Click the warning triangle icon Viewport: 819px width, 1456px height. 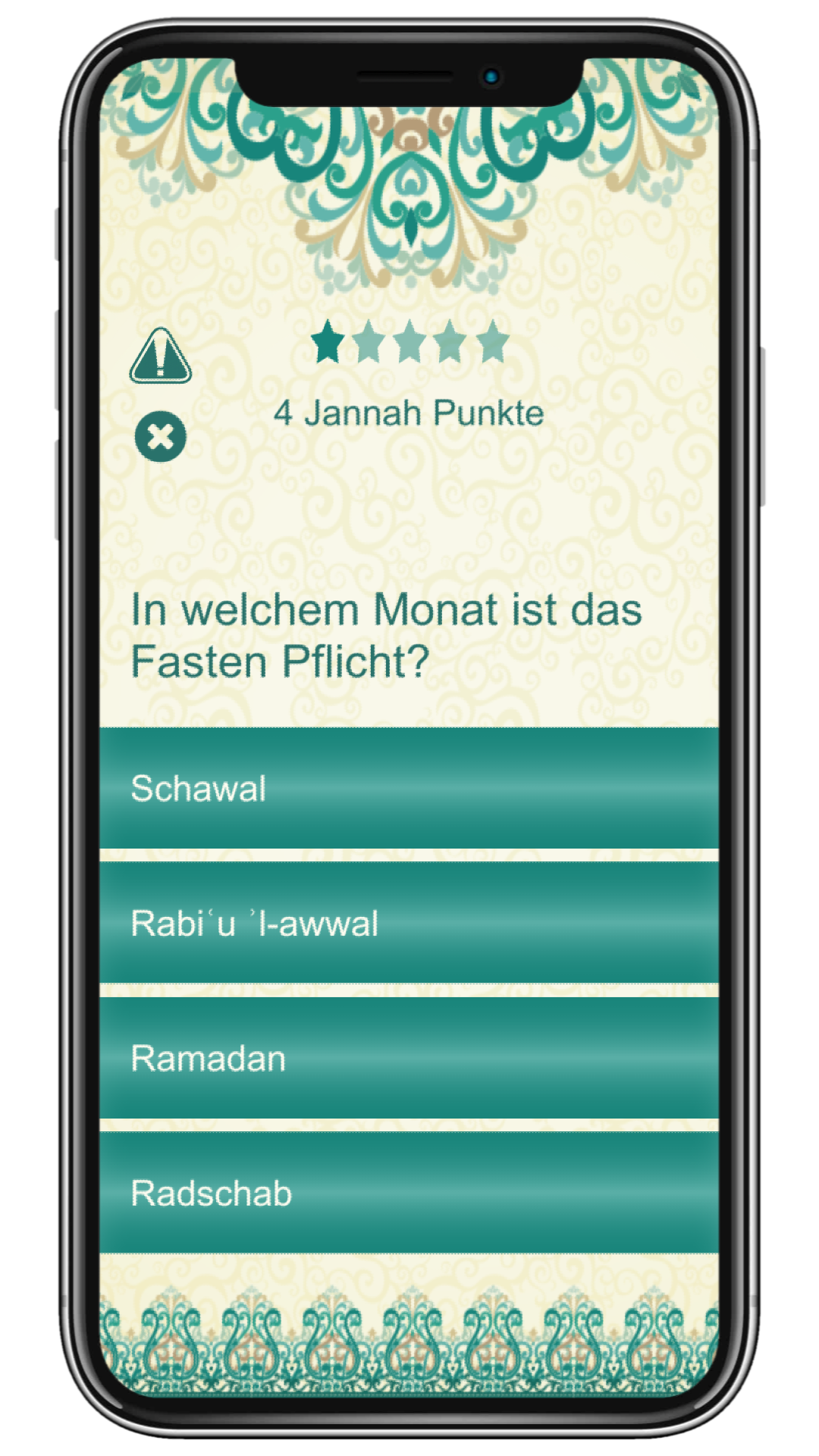point(159,355)
